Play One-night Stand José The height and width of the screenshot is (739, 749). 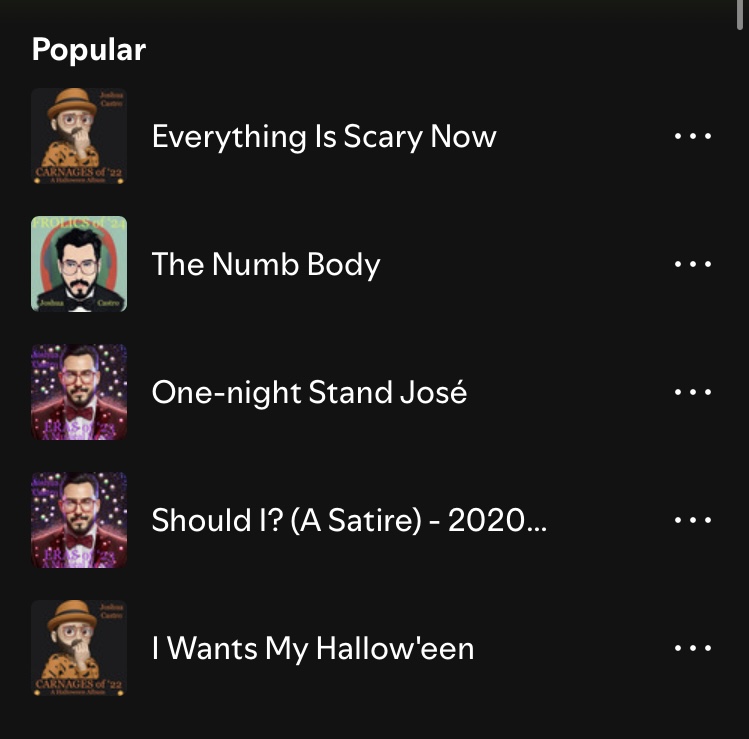(x=308, y=393)
